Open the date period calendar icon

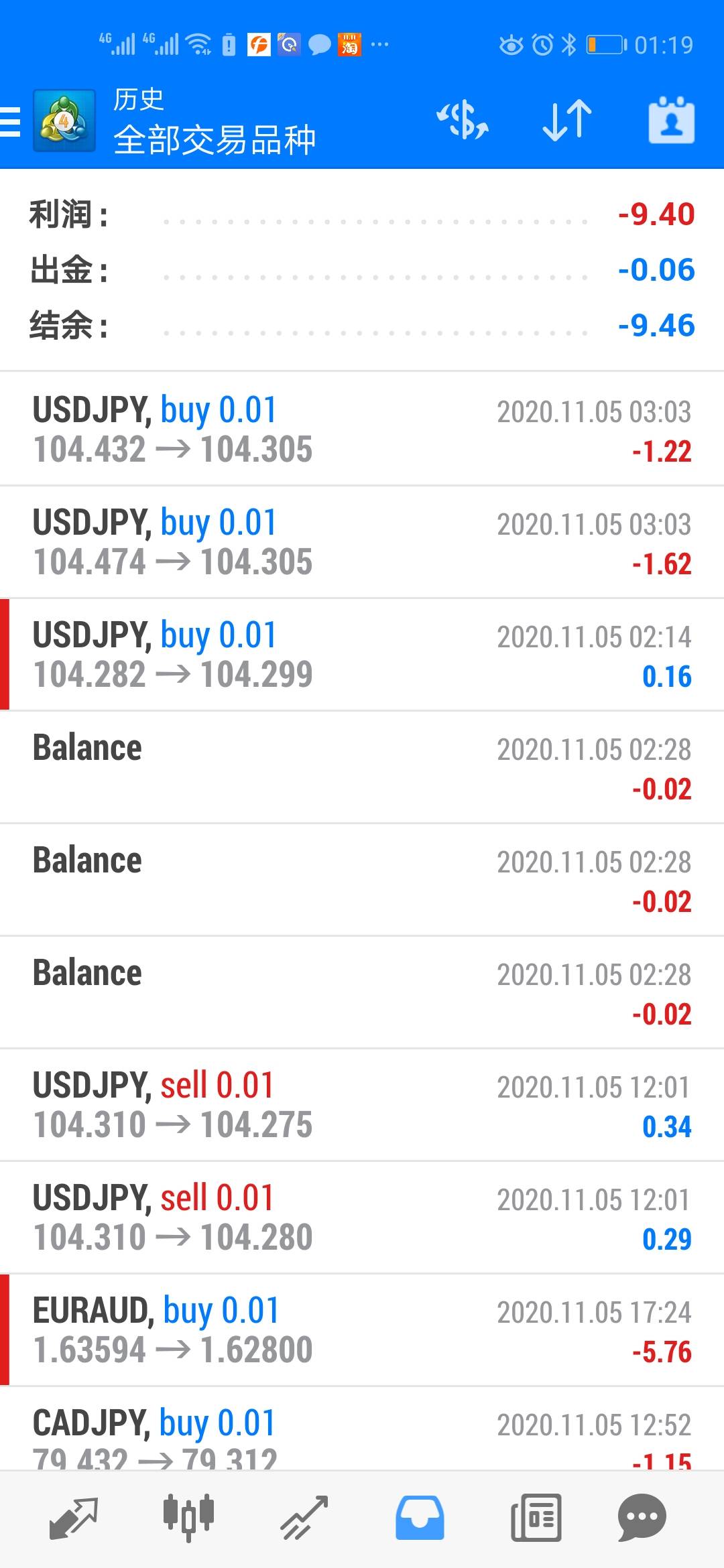click(x=671, y=121)
